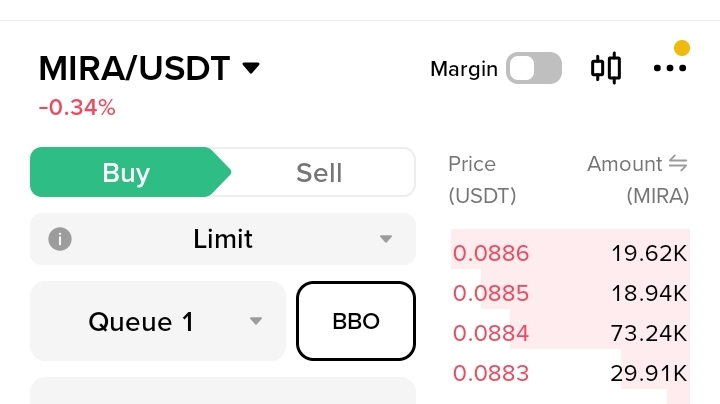Open the three-dot overflow menu

point(669,68)
